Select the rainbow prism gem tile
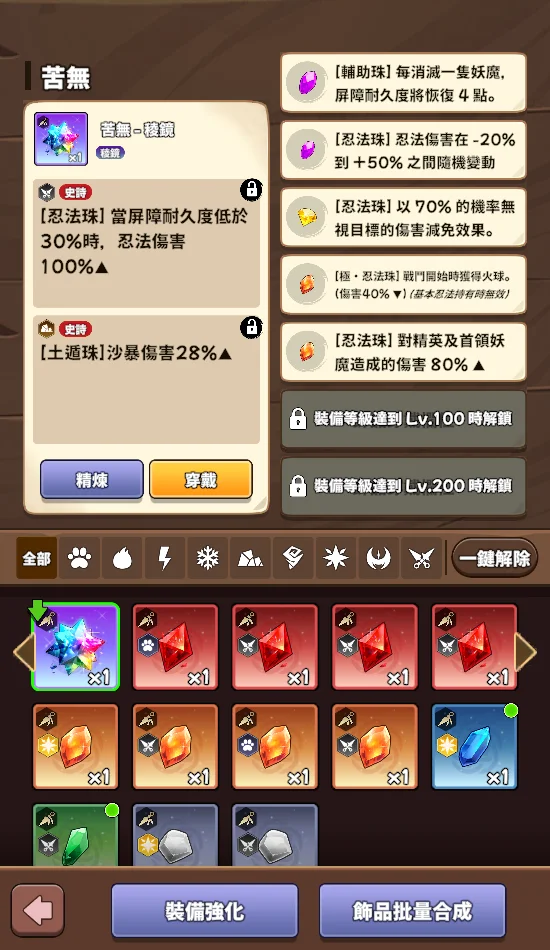This screenshot has height=950, width=550. click(76, 646)
